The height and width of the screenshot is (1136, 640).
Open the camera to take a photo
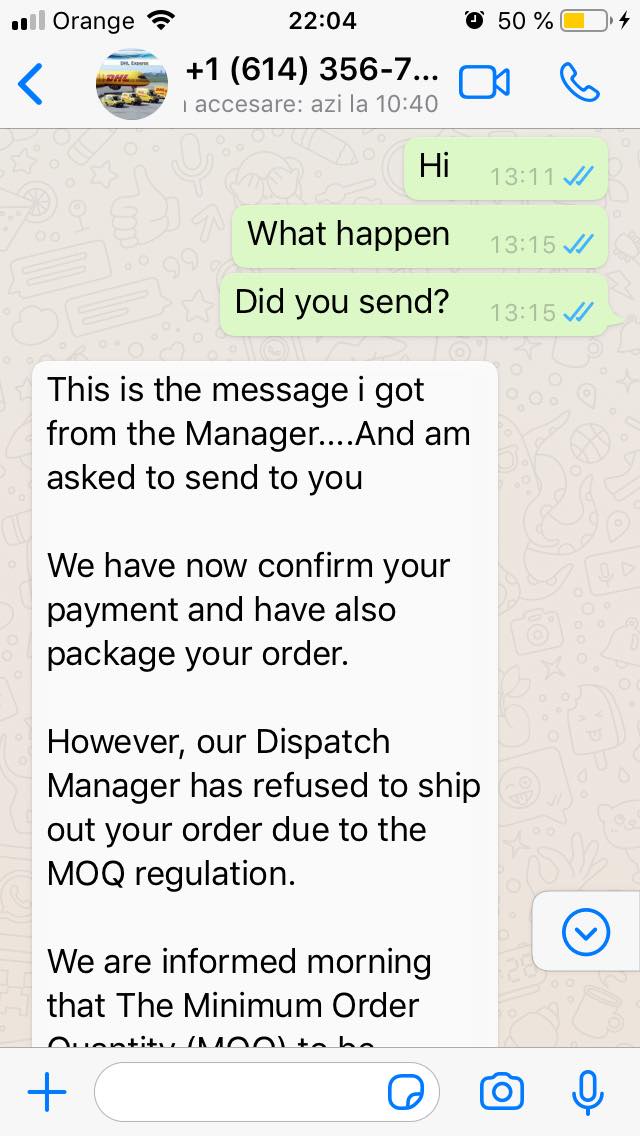click(x=502, y=1091)
